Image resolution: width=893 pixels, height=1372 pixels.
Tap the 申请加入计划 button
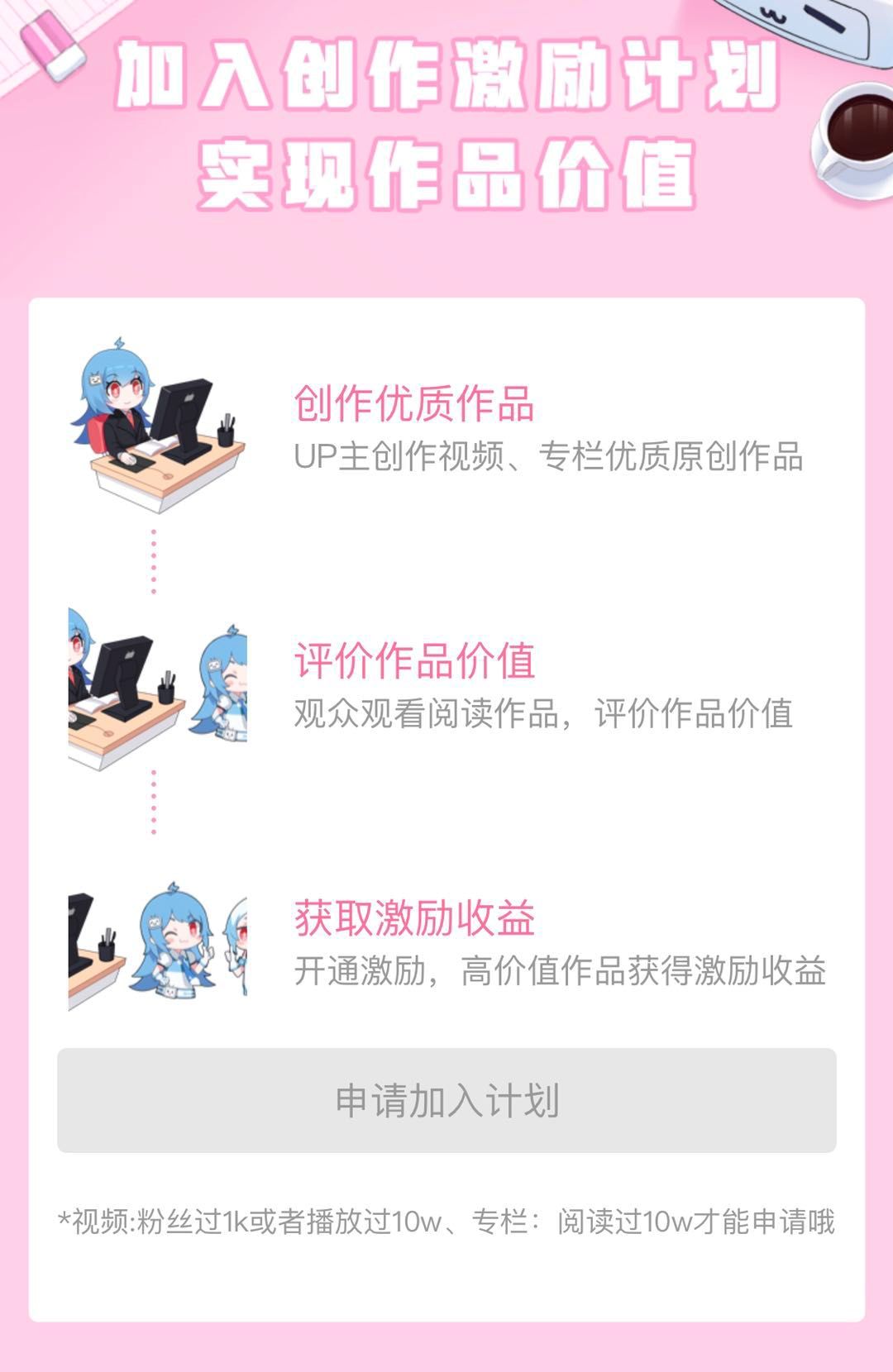446,1100
